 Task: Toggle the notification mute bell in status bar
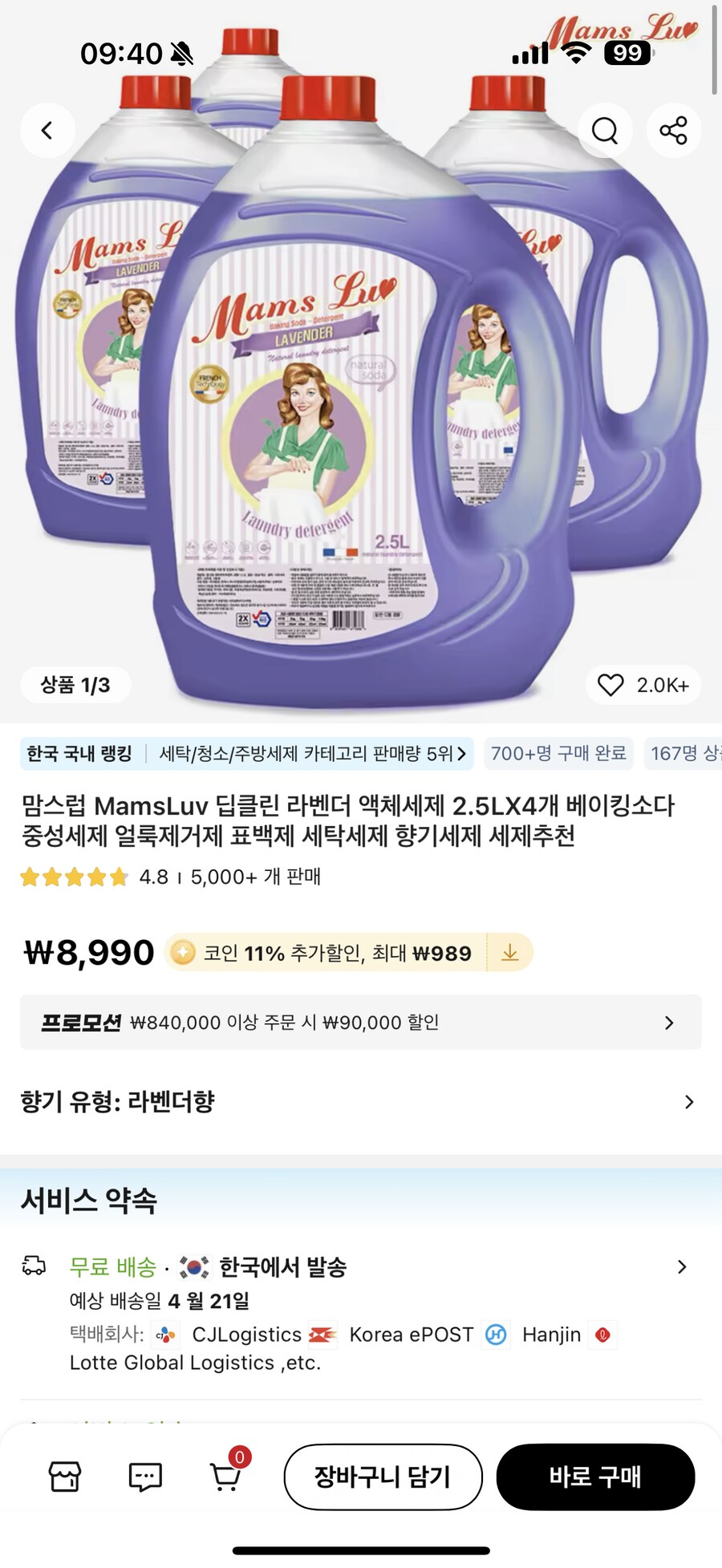pyautogui.click(x=180, y=53)
